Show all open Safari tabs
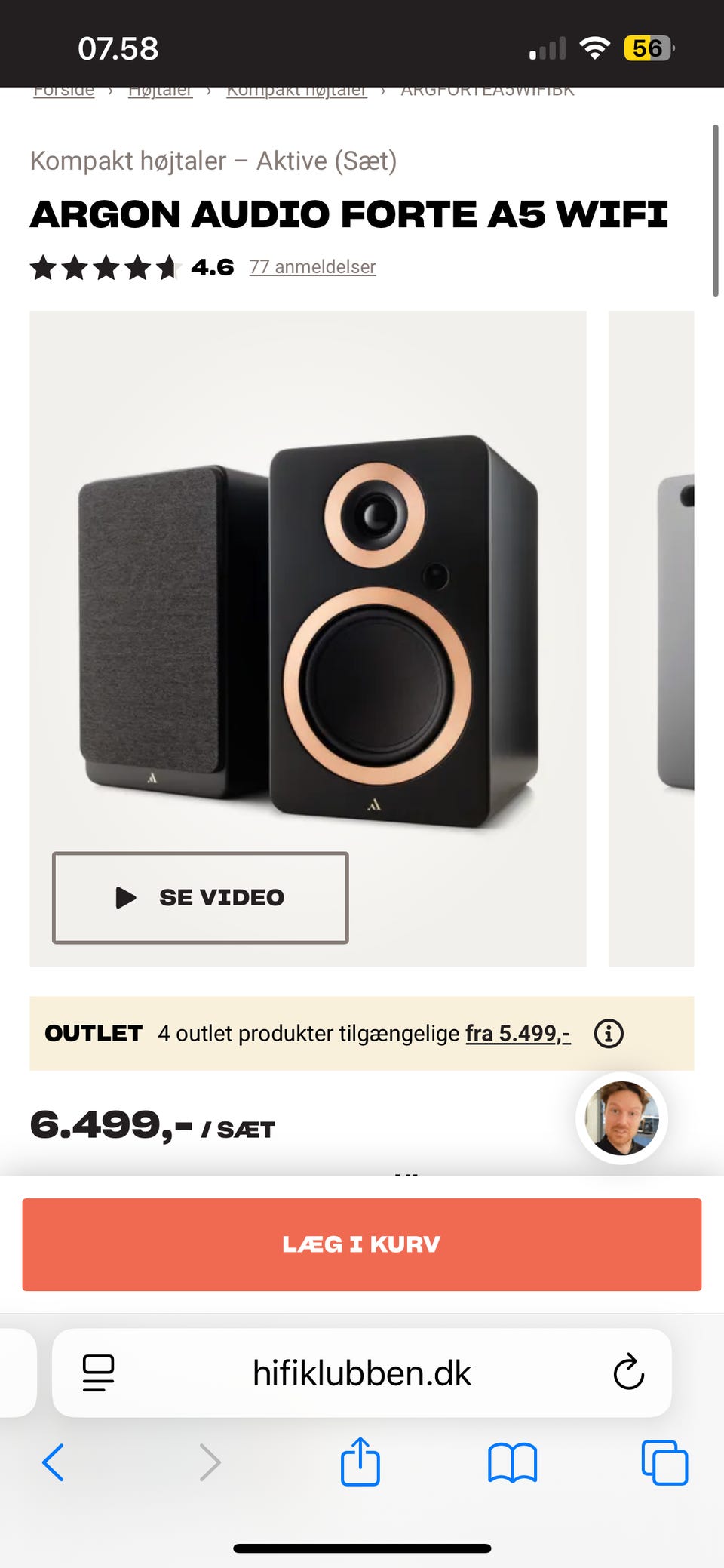 [664, 1462]
